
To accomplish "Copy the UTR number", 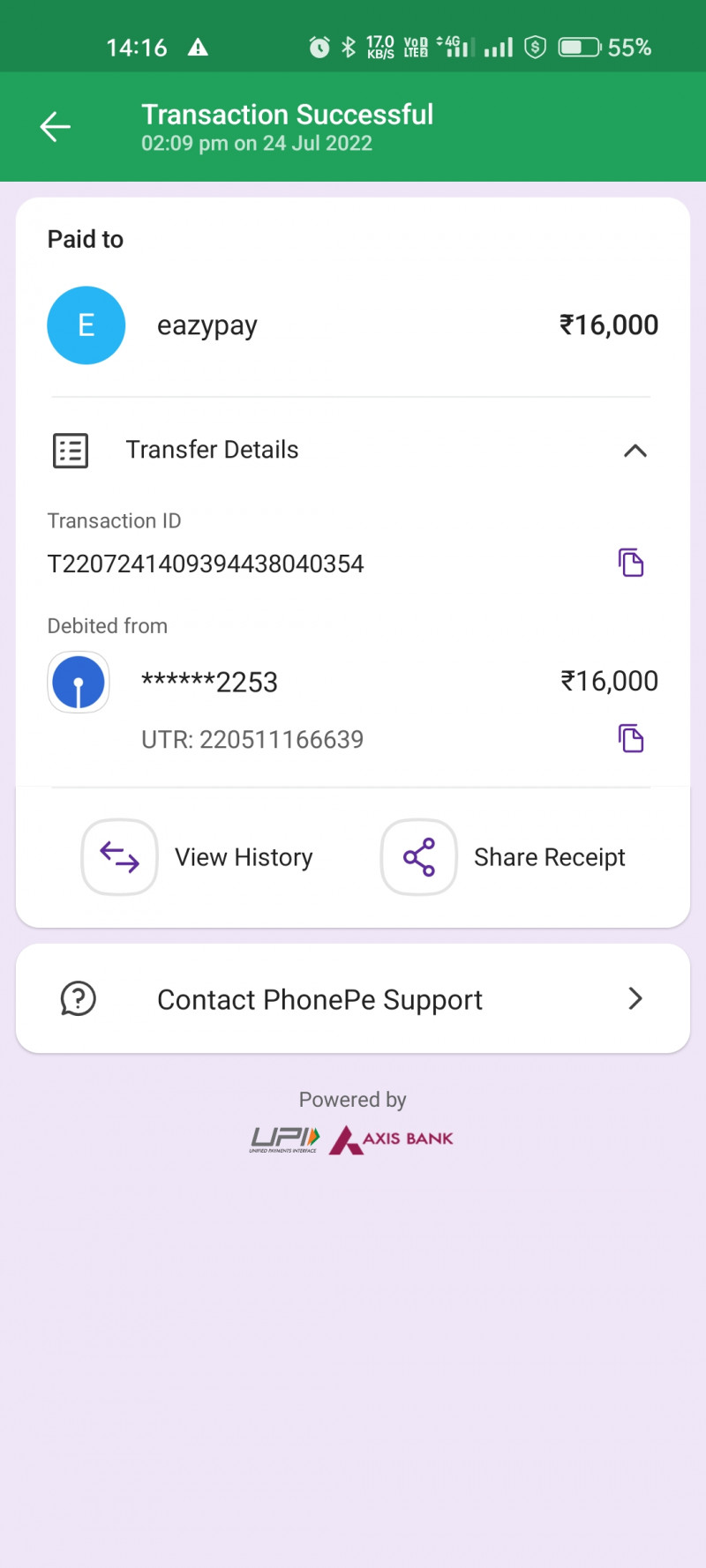I will tap(631, 738).
